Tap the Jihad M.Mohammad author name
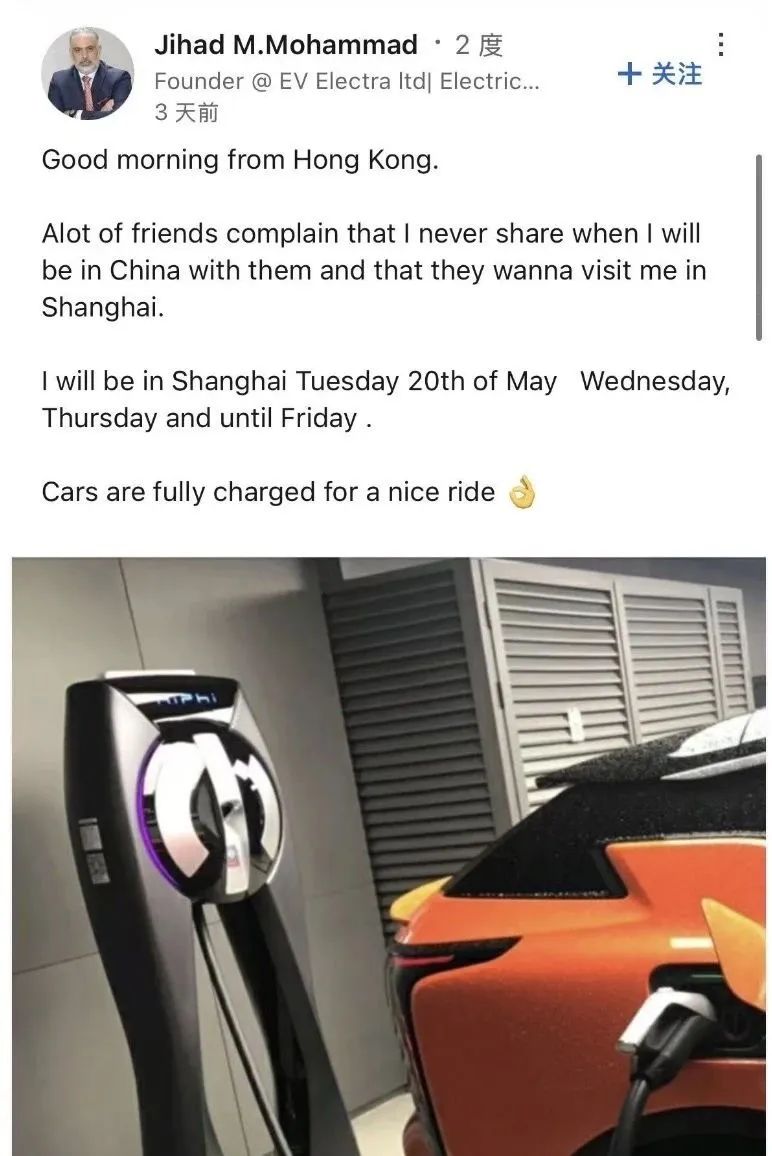The height and width of the screenshot is (1156, 772). 286,45
